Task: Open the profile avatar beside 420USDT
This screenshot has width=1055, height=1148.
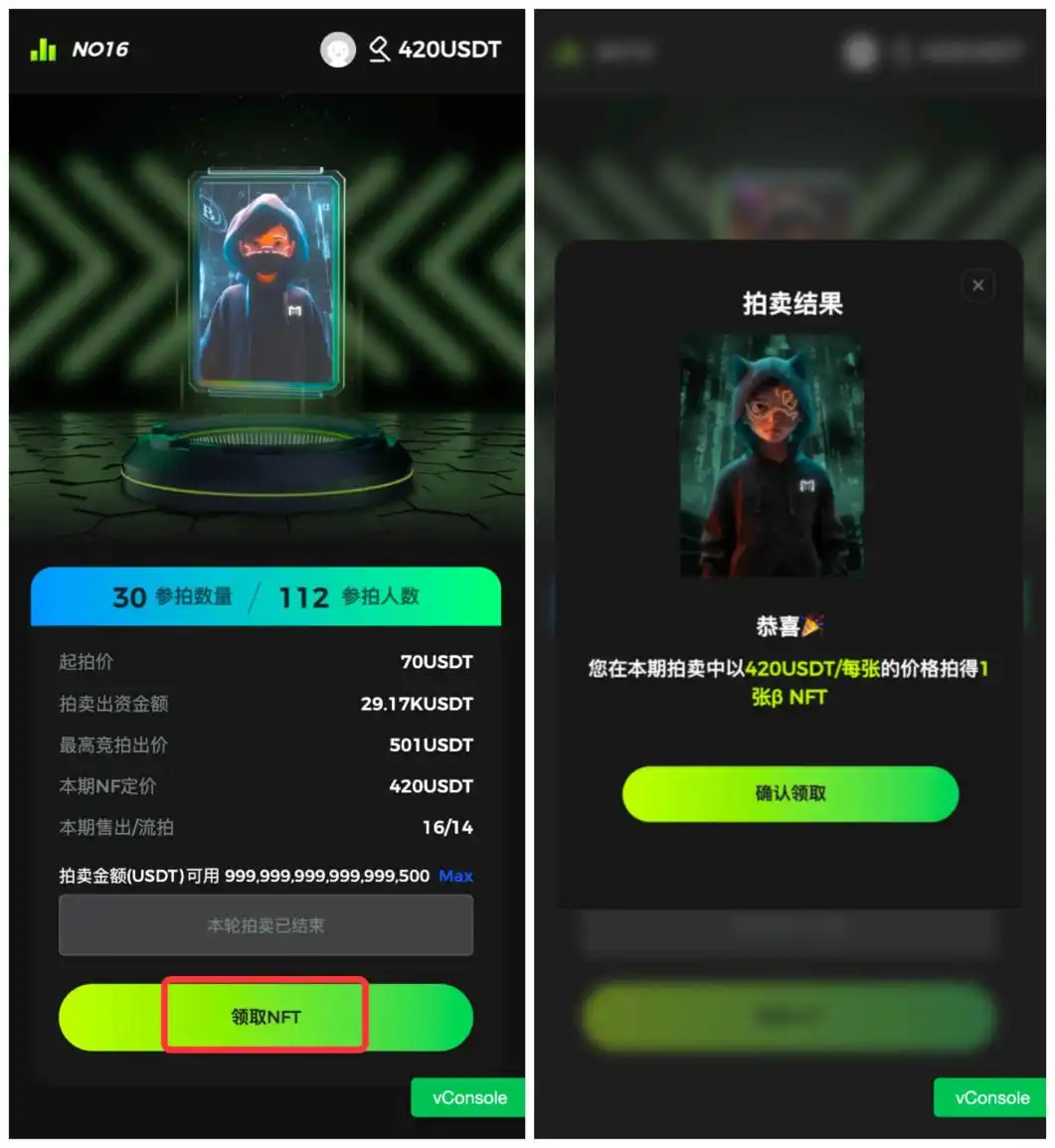Action: [x=338, y=50]
